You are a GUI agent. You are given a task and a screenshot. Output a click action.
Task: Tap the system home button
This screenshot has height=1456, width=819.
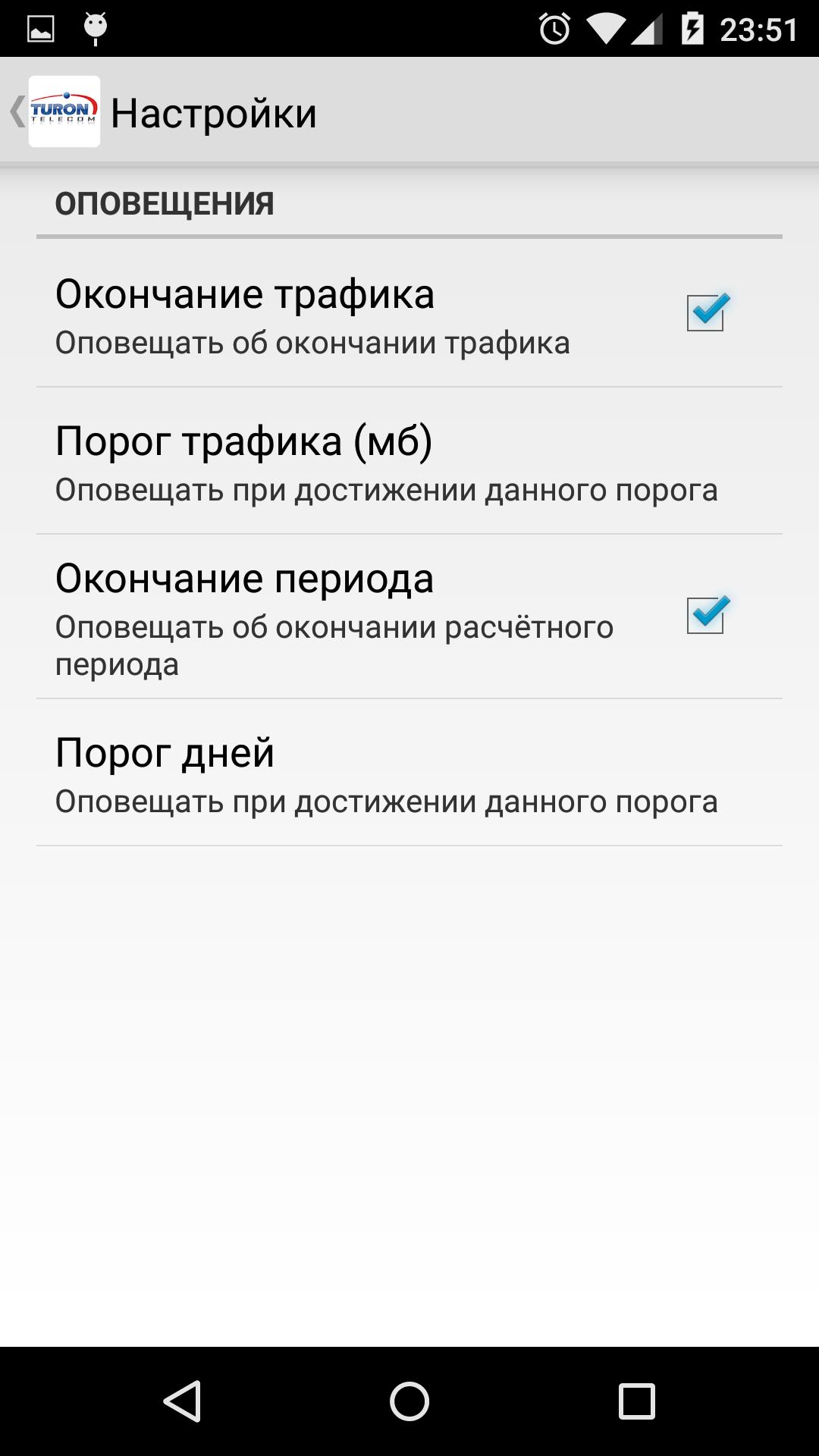click(409, 1401)
